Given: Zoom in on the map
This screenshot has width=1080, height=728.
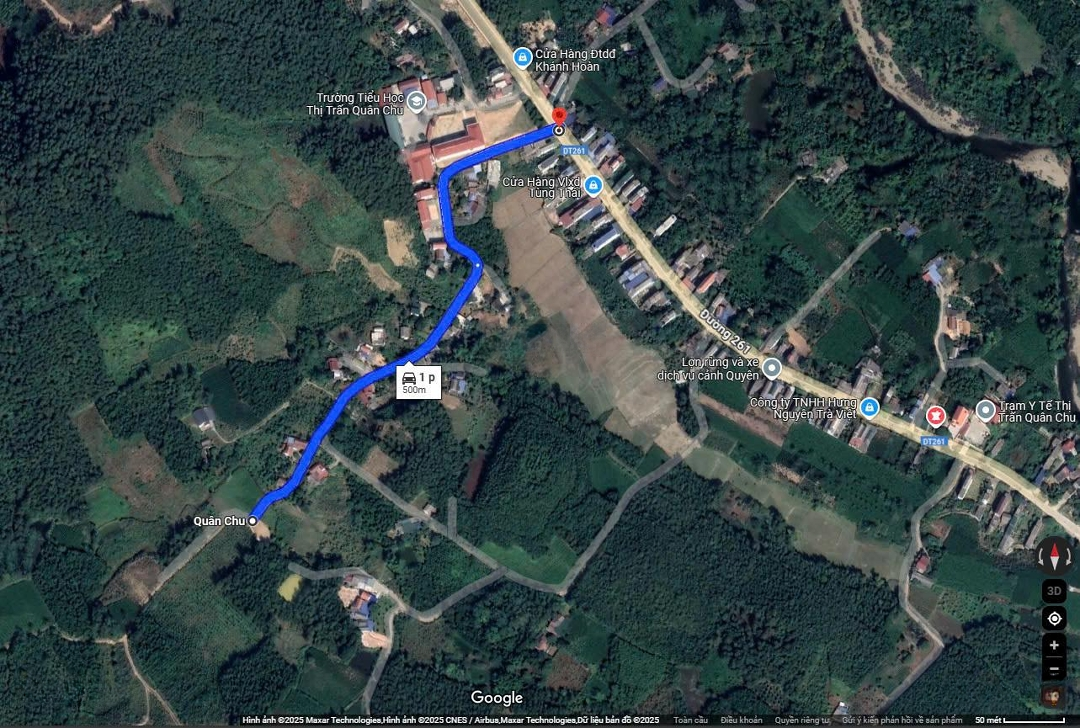Looking at the screenshot, I should click(1053, 646).
